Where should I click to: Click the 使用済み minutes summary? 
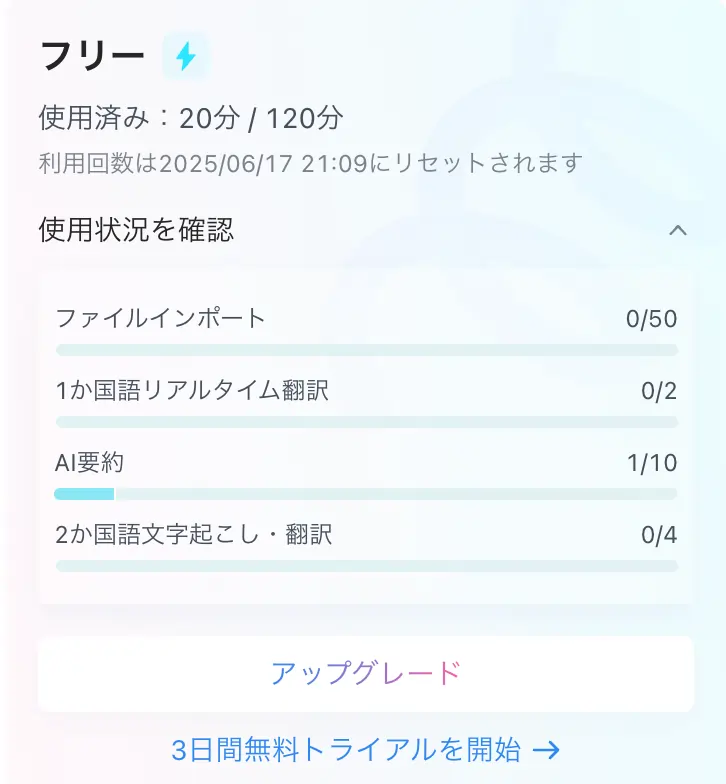tap(190, 117)
